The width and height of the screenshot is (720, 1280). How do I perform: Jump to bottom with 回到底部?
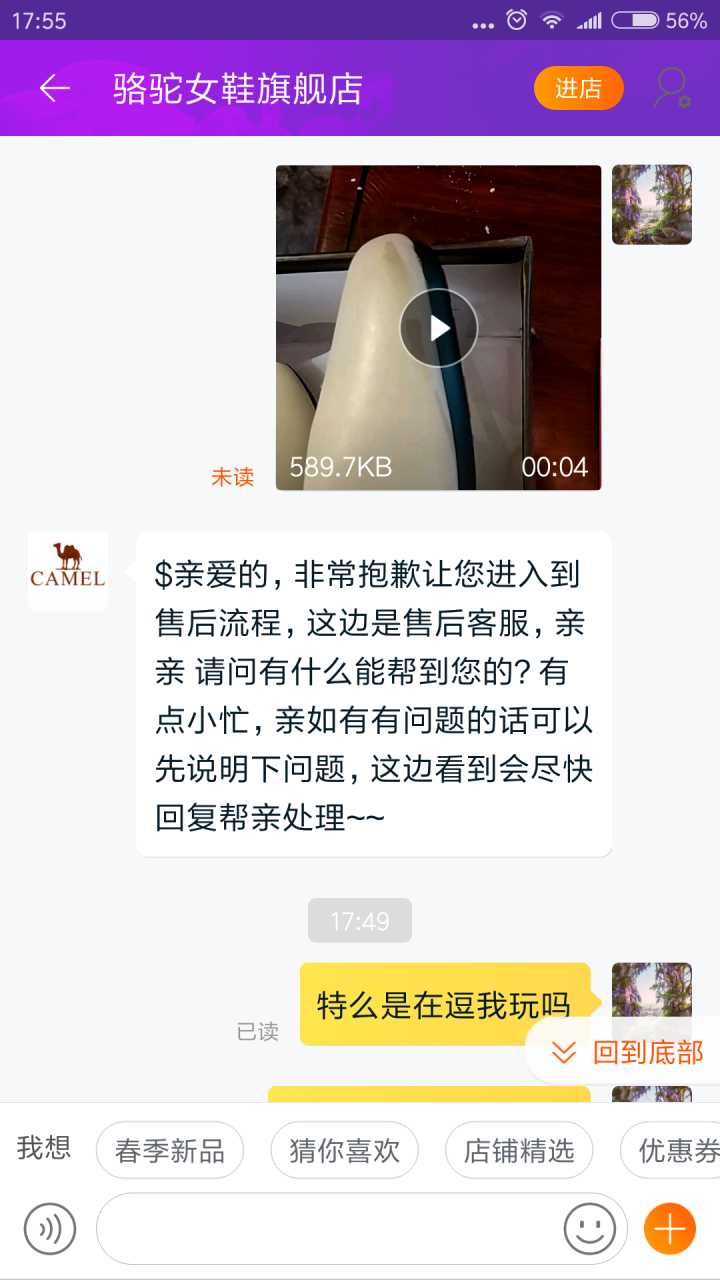(x=628, y=1052)
